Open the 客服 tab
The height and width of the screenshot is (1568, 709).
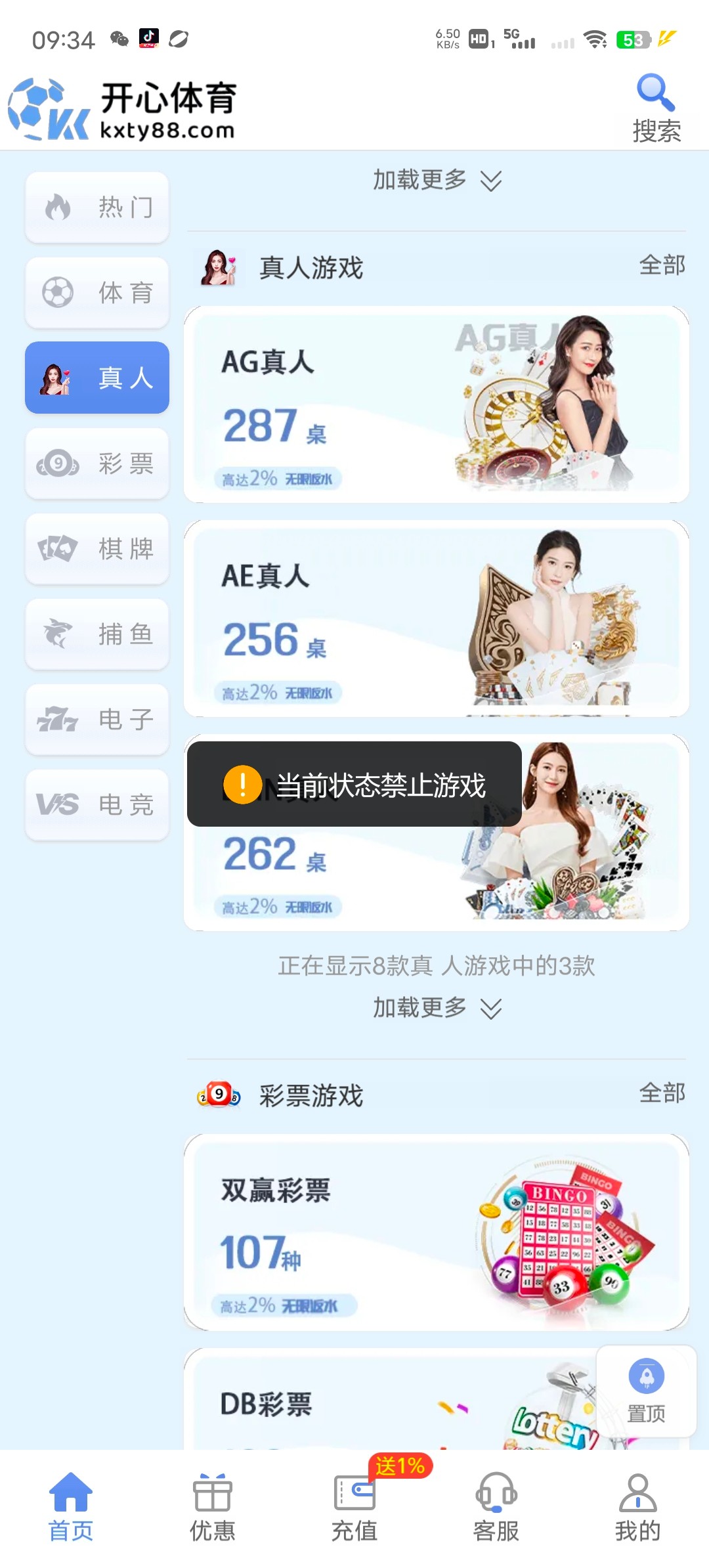pos(496,1508)
